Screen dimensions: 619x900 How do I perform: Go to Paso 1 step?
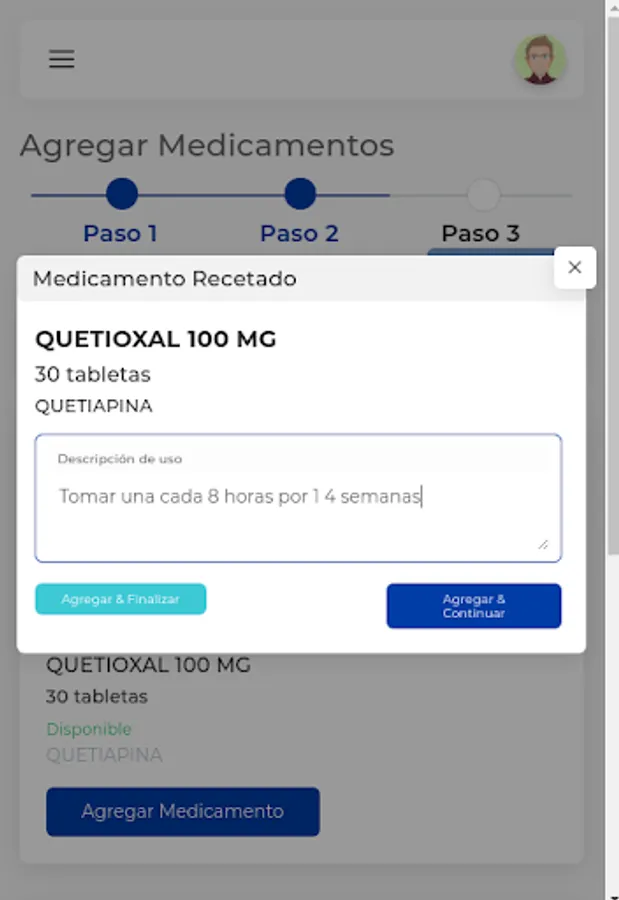[121, 194]
